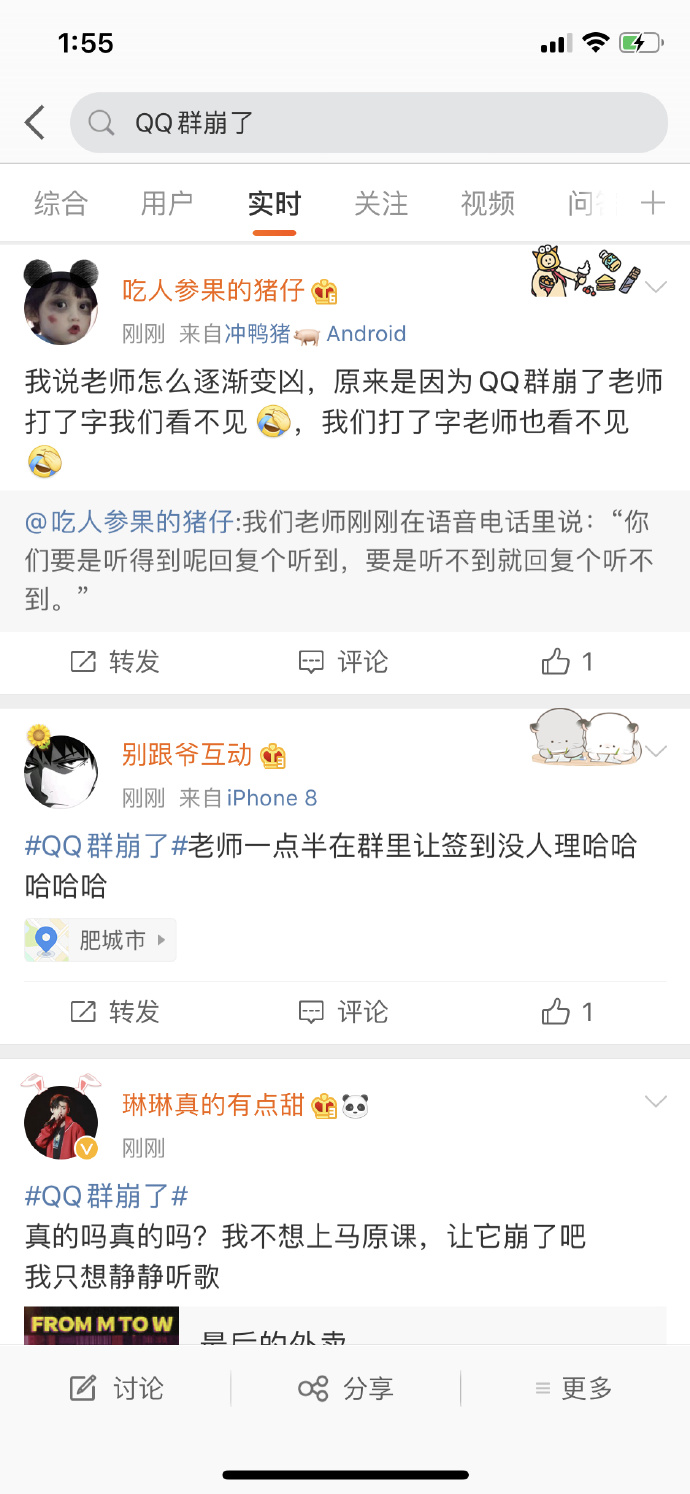The height and width of the screenshot is (1494, 690).
Task: Repost 吃人参果的猪仔's post via 转发
Action: click(115, 662)
